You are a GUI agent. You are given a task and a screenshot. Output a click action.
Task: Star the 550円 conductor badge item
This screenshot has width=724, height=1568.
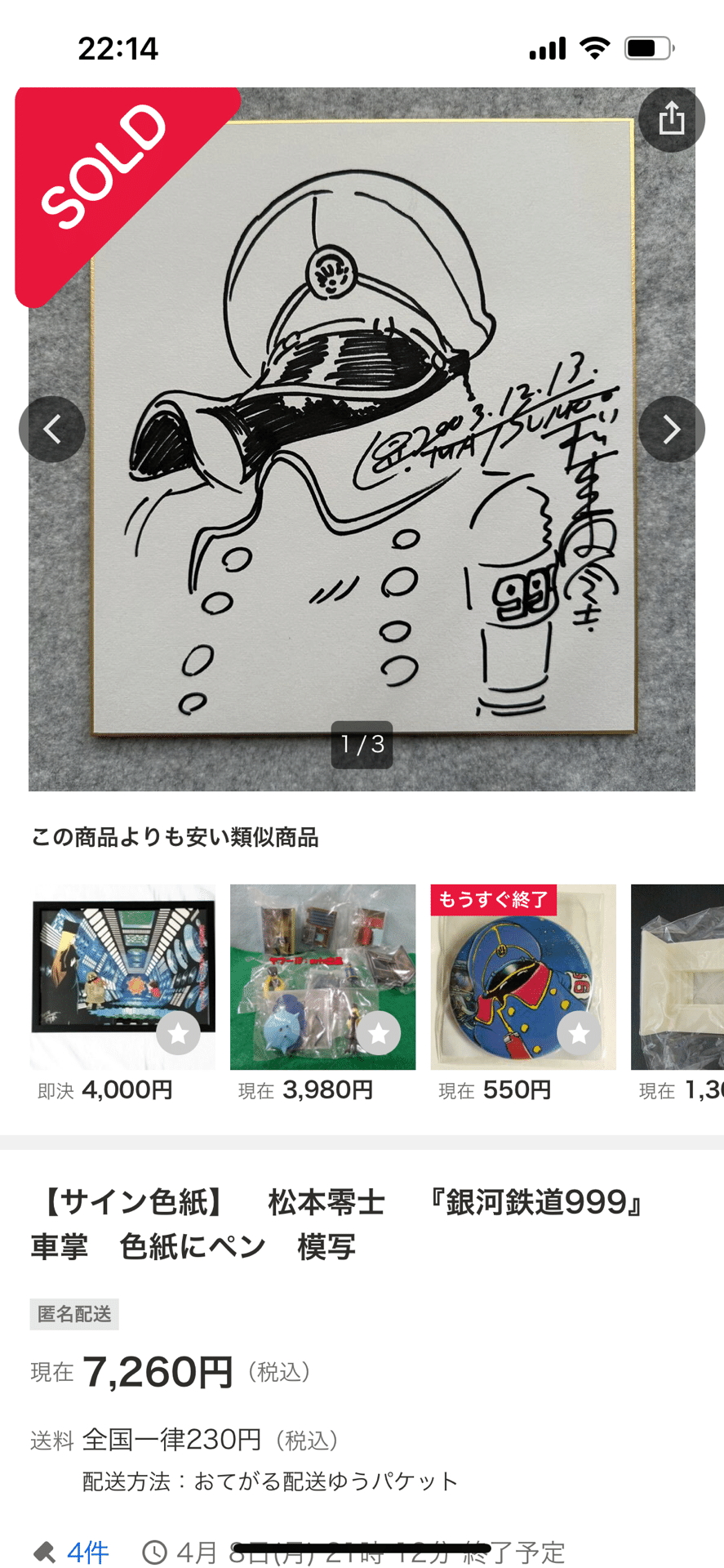point(579,1034)
